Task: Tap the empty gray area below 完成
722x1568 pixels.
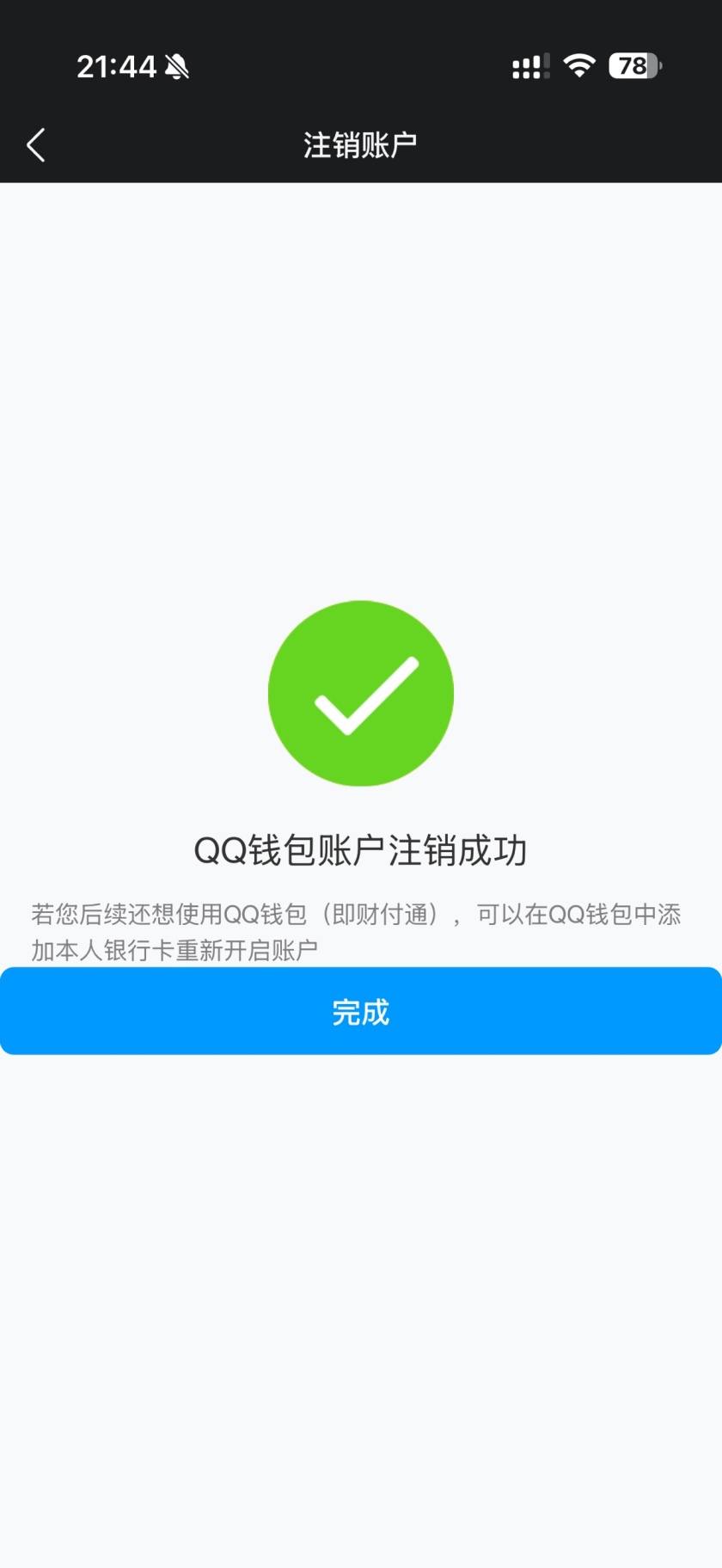Action: click(361, 1246)
